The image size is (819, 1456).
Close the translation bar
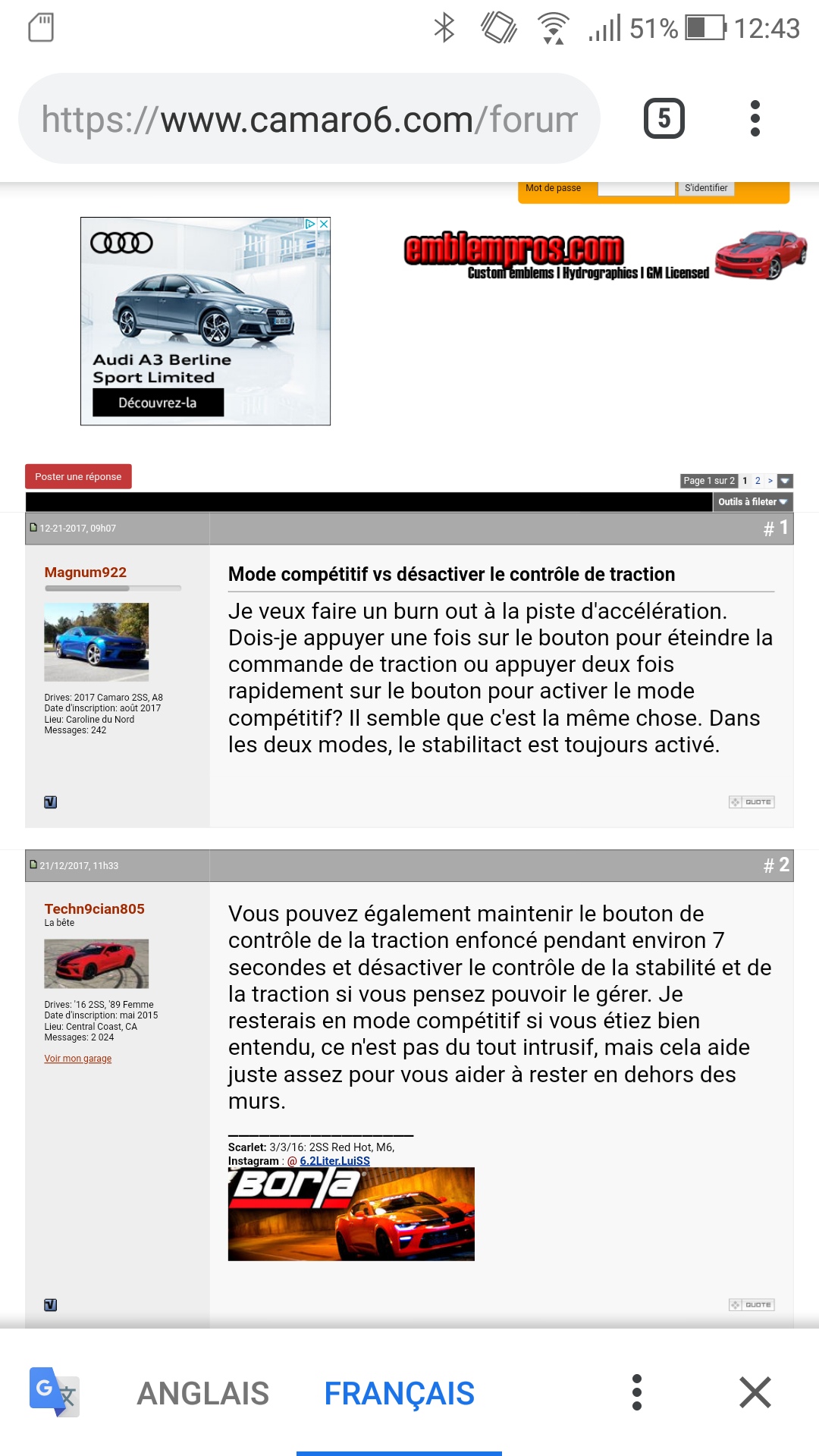[755, 1392]
